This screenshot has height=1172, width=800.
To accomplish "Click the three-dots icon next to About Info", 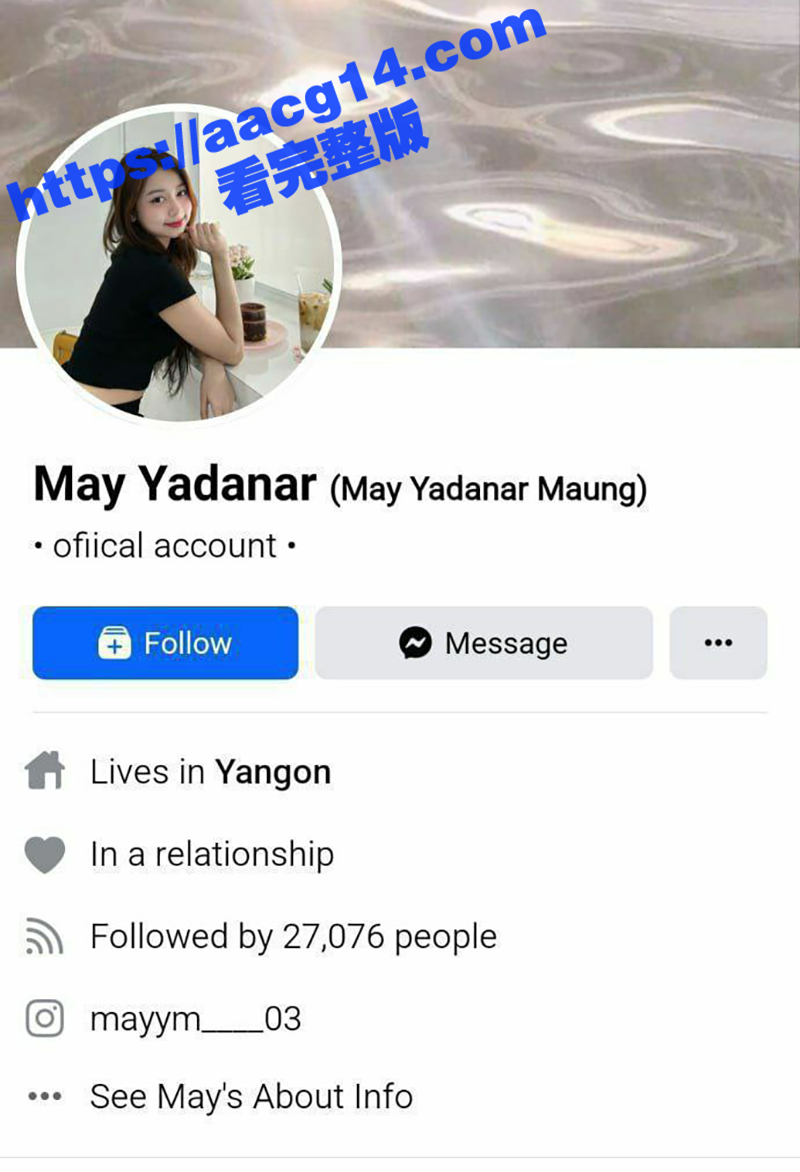I will (x=44, y=1095).
